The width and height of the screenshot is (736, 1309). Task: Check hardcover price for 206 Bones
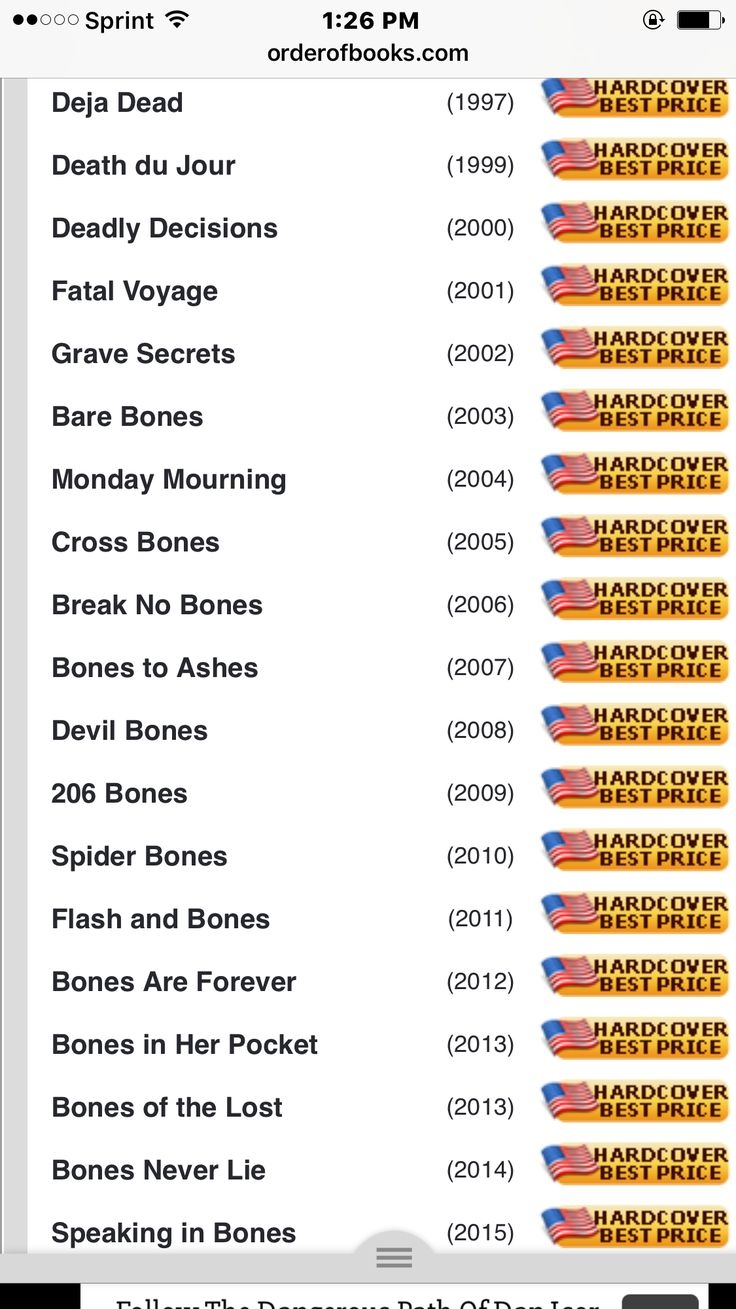[635, 787]
